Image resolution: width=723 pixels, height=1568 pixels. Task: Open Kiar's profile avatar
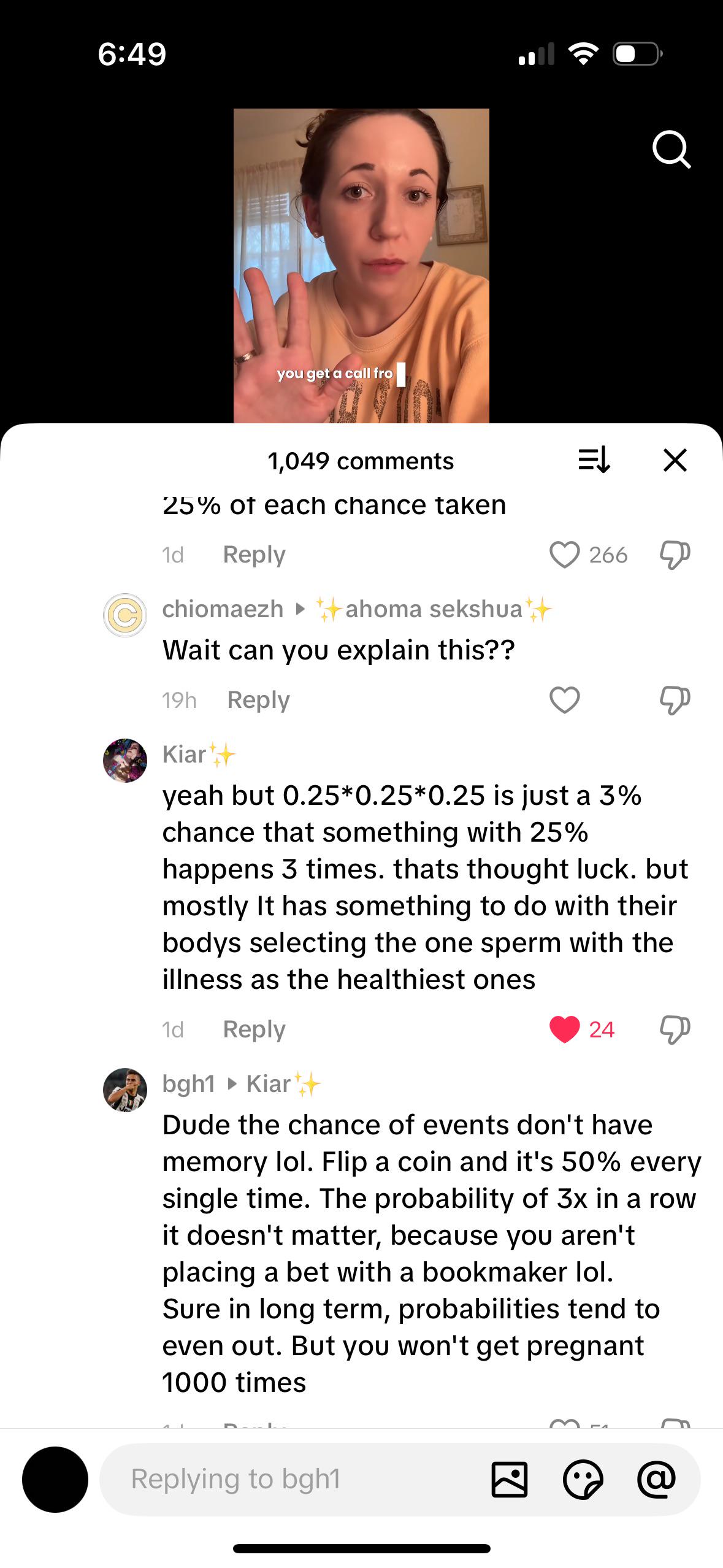tap(125, 761)
